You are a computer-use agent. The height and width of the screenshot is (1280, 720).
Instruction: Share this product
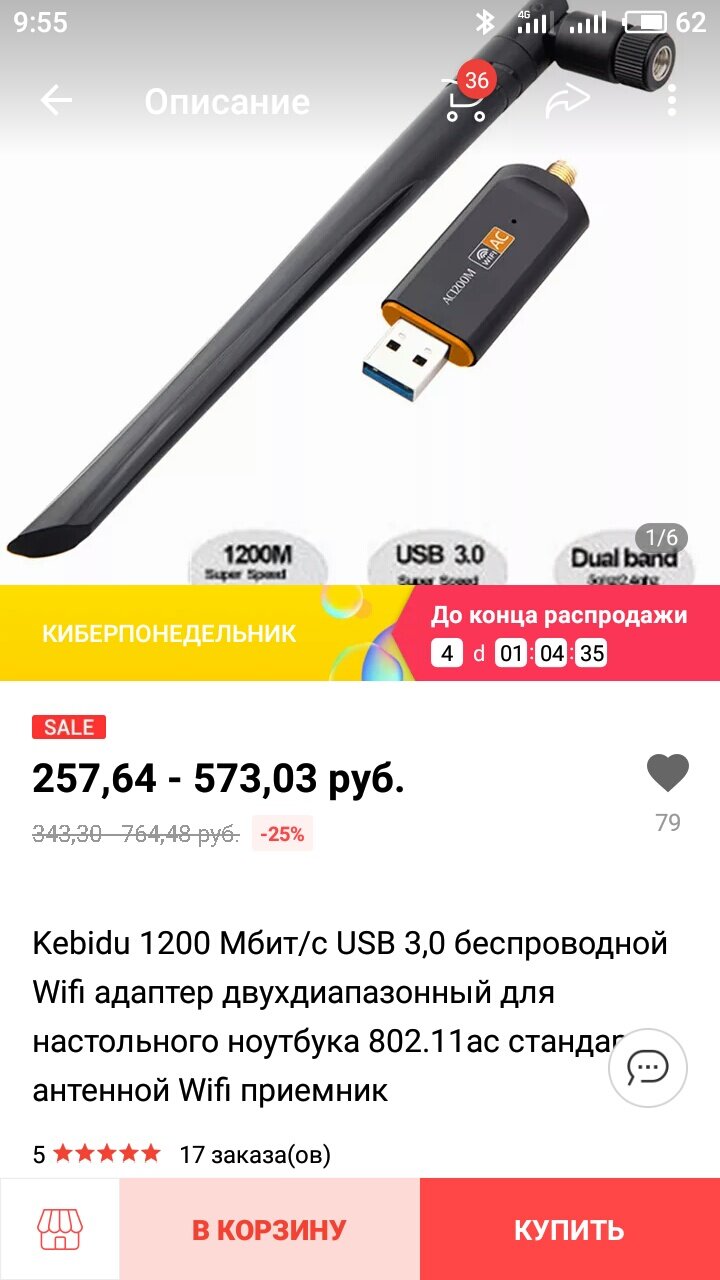[x=567, y=100]
